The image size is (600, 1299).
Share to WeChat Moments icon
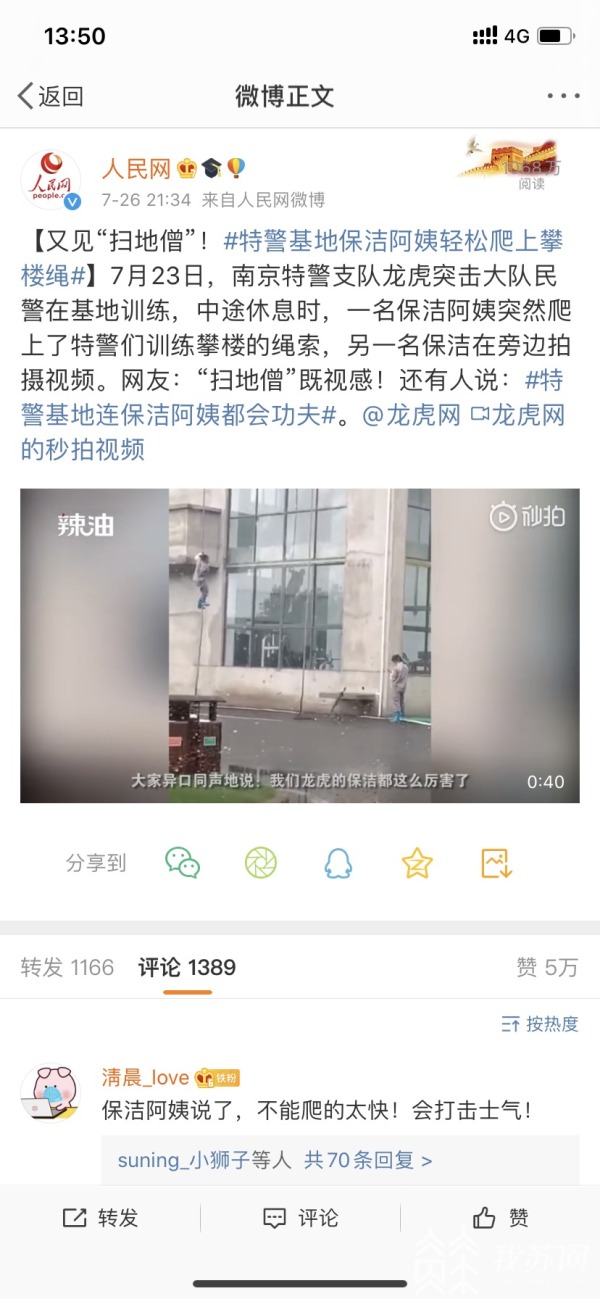click(x=260, y=862)
